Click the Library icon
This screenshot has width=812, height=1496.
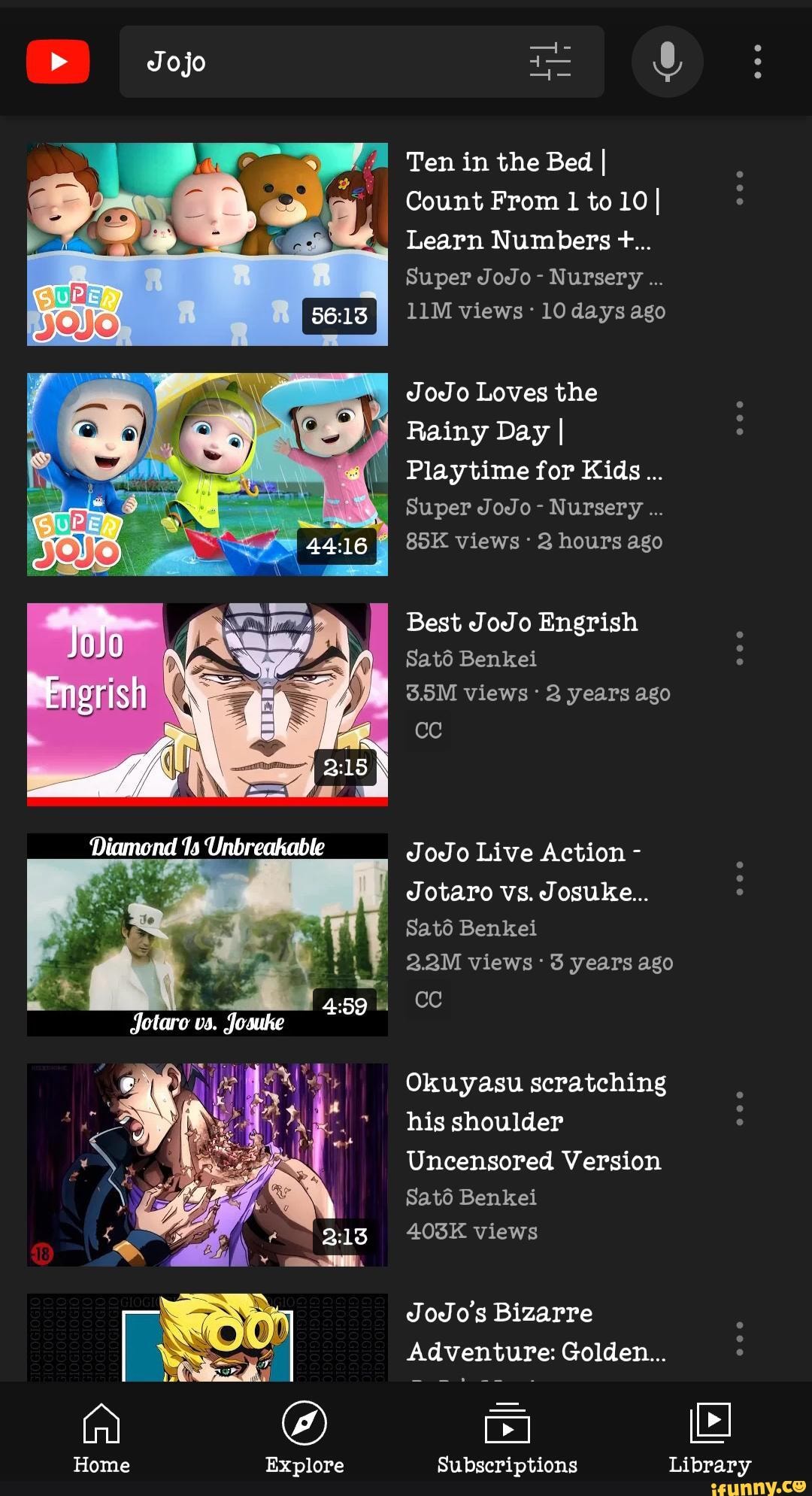[709, 1424]
